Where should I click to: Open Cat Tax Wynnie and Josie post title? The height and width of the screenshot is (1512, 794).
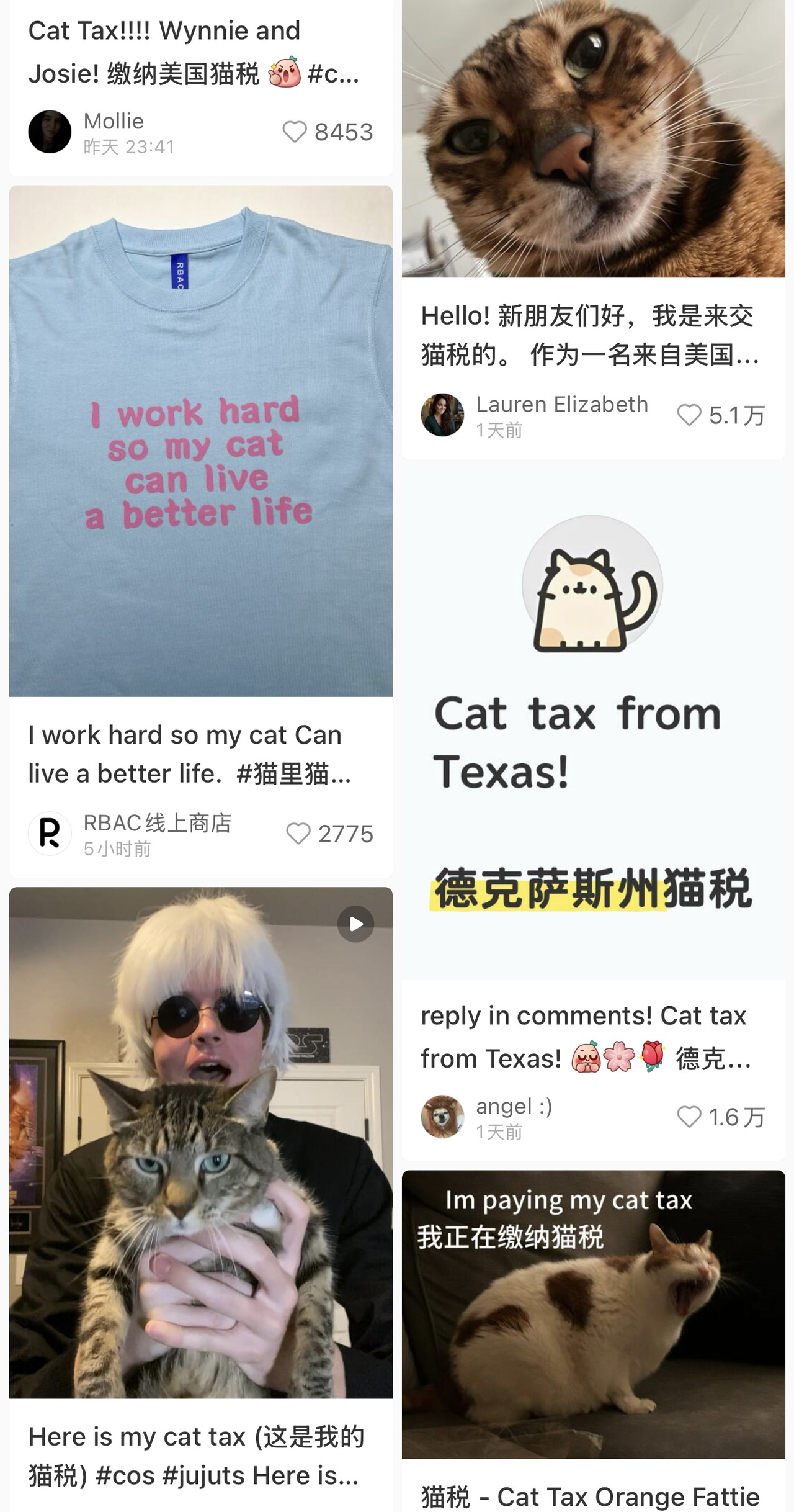point(192,52)
